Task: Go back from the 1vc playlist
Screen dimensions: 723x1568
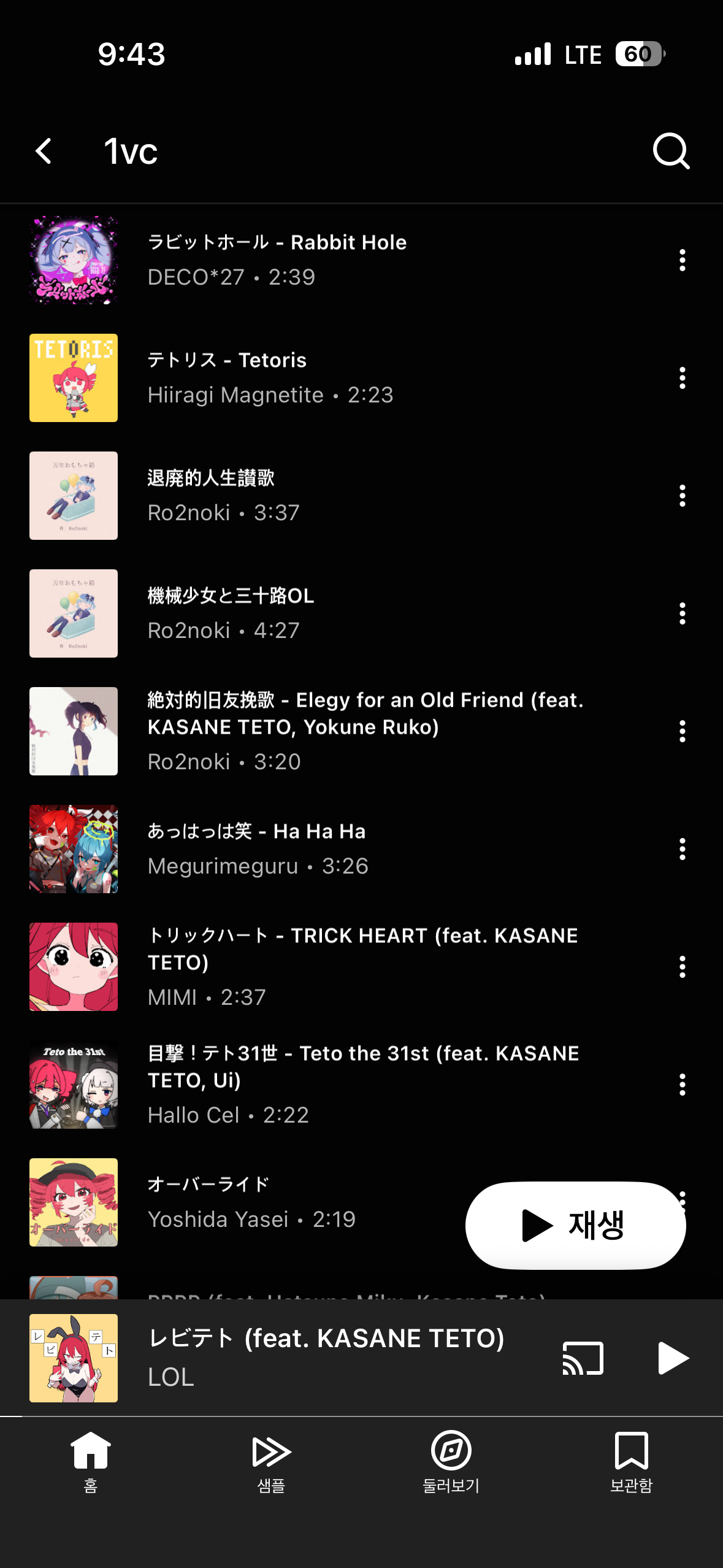Action: tap(44, 151)
